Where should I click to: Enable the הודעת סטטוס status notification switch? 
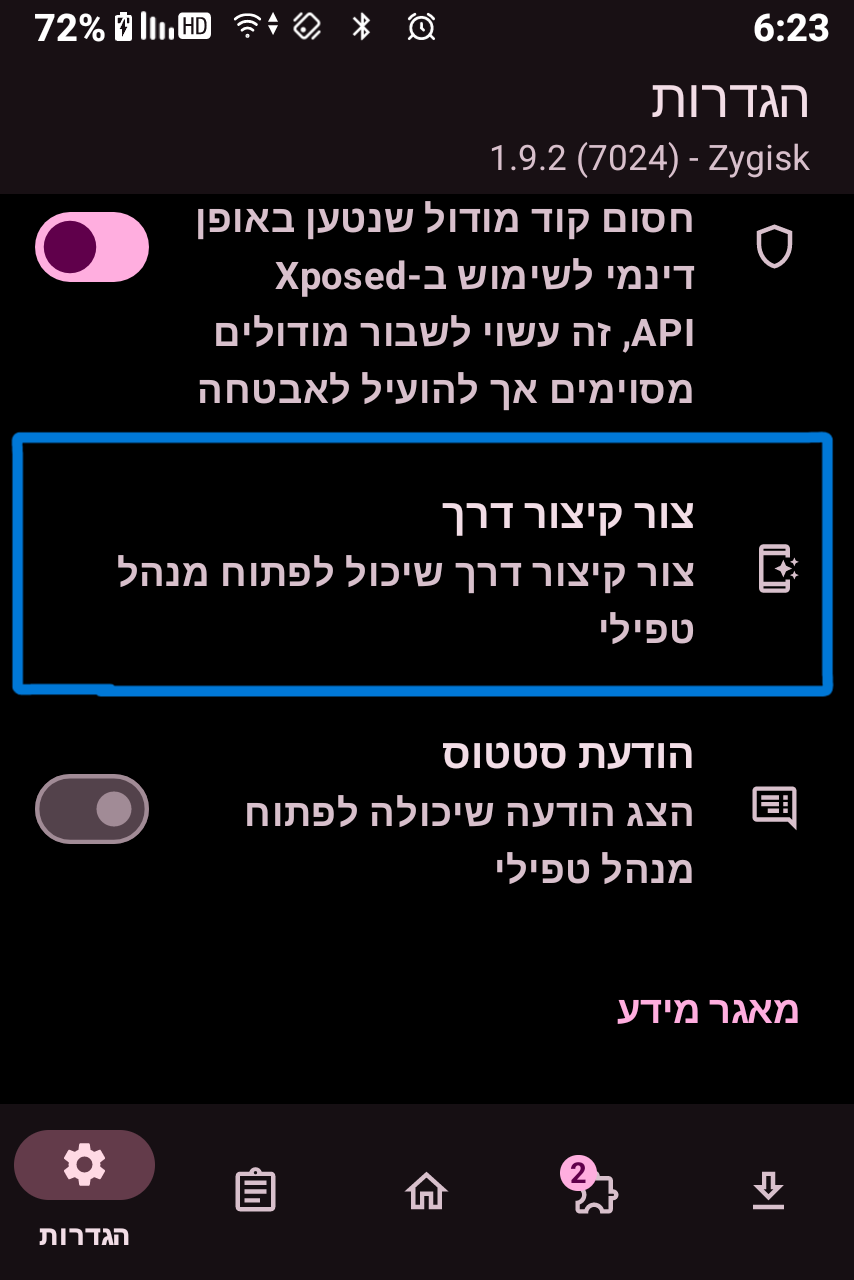tap(92, 809)
